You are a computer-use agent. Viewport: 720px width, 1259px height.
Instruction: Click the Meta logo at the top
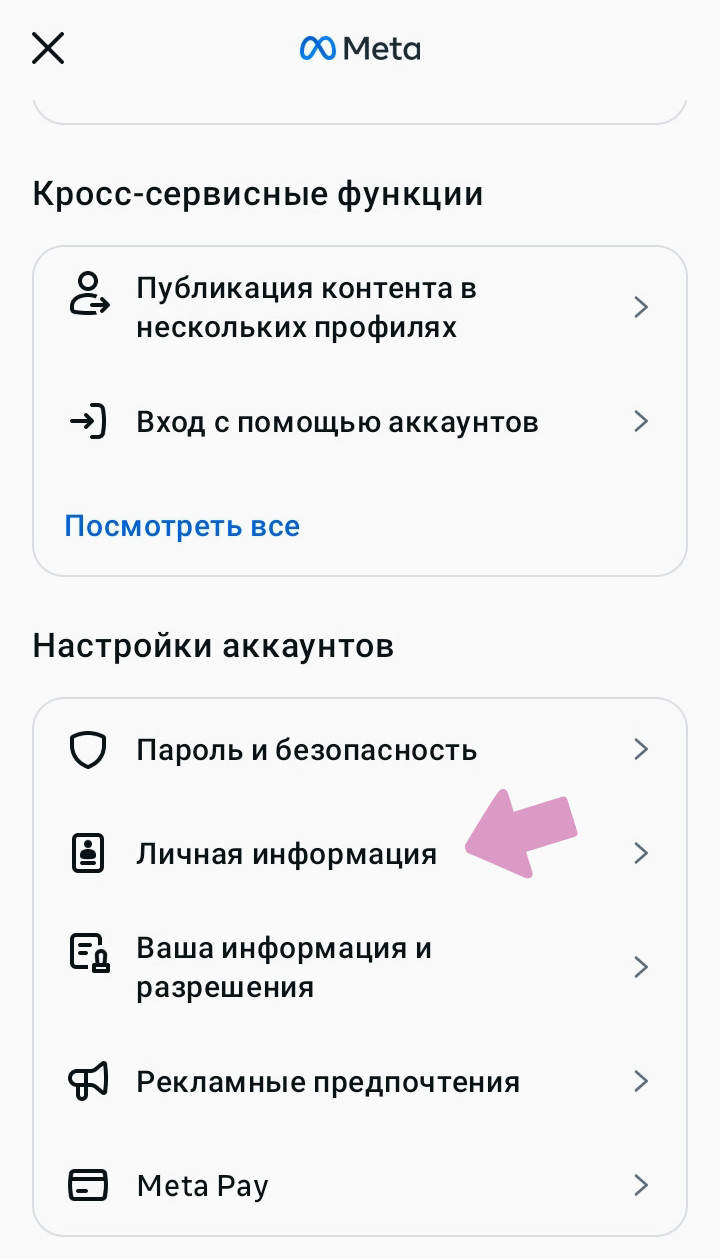[359, 47]
